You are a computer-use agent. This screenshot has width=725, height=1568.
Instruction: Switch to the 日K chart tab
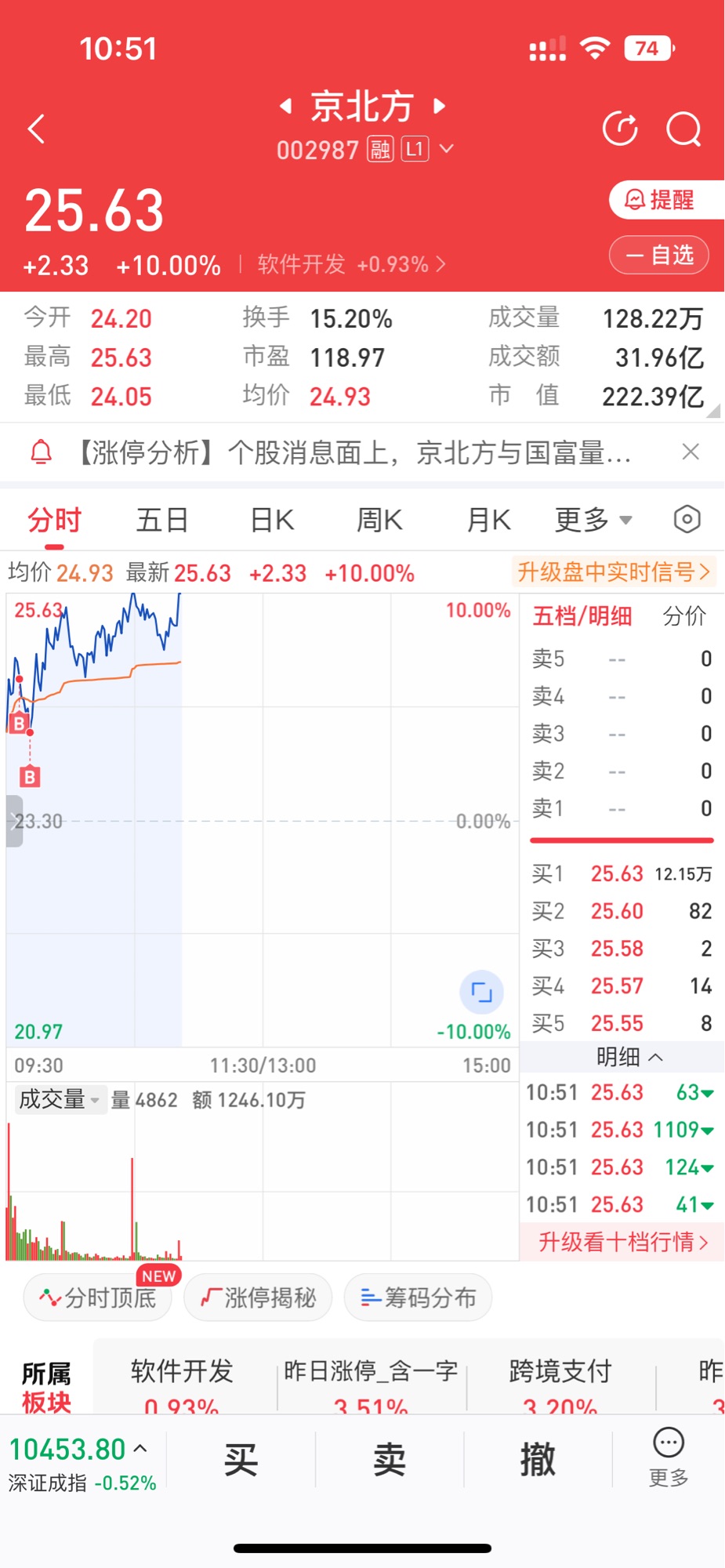coord(272,520)
